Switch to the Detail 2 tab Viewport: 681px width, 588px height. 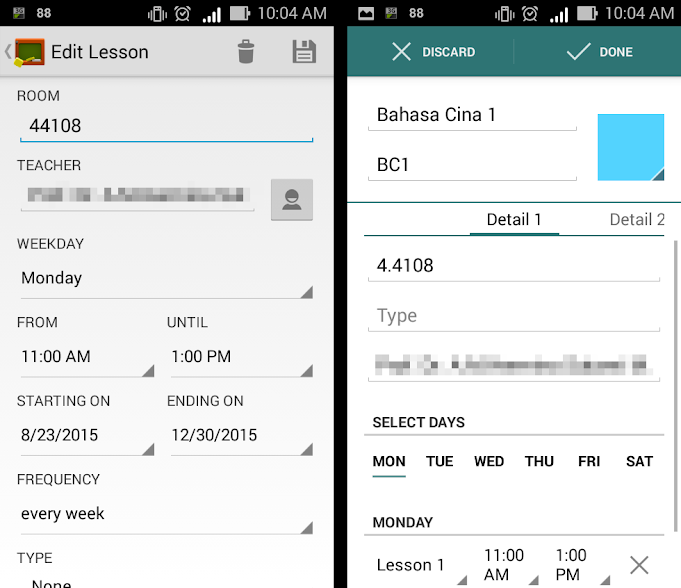637,220
